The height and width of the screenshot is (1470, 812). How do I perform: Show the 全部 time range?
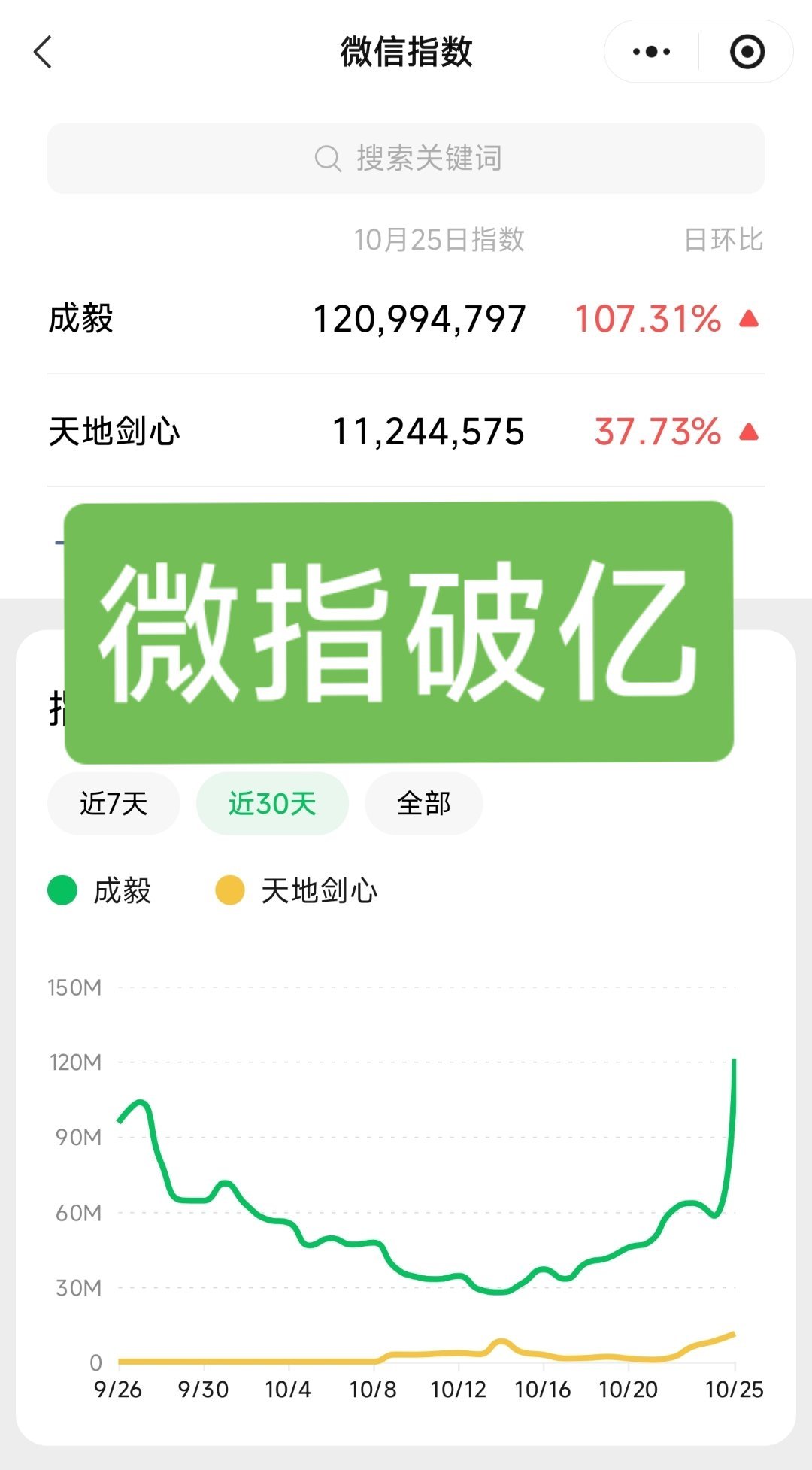423,804
